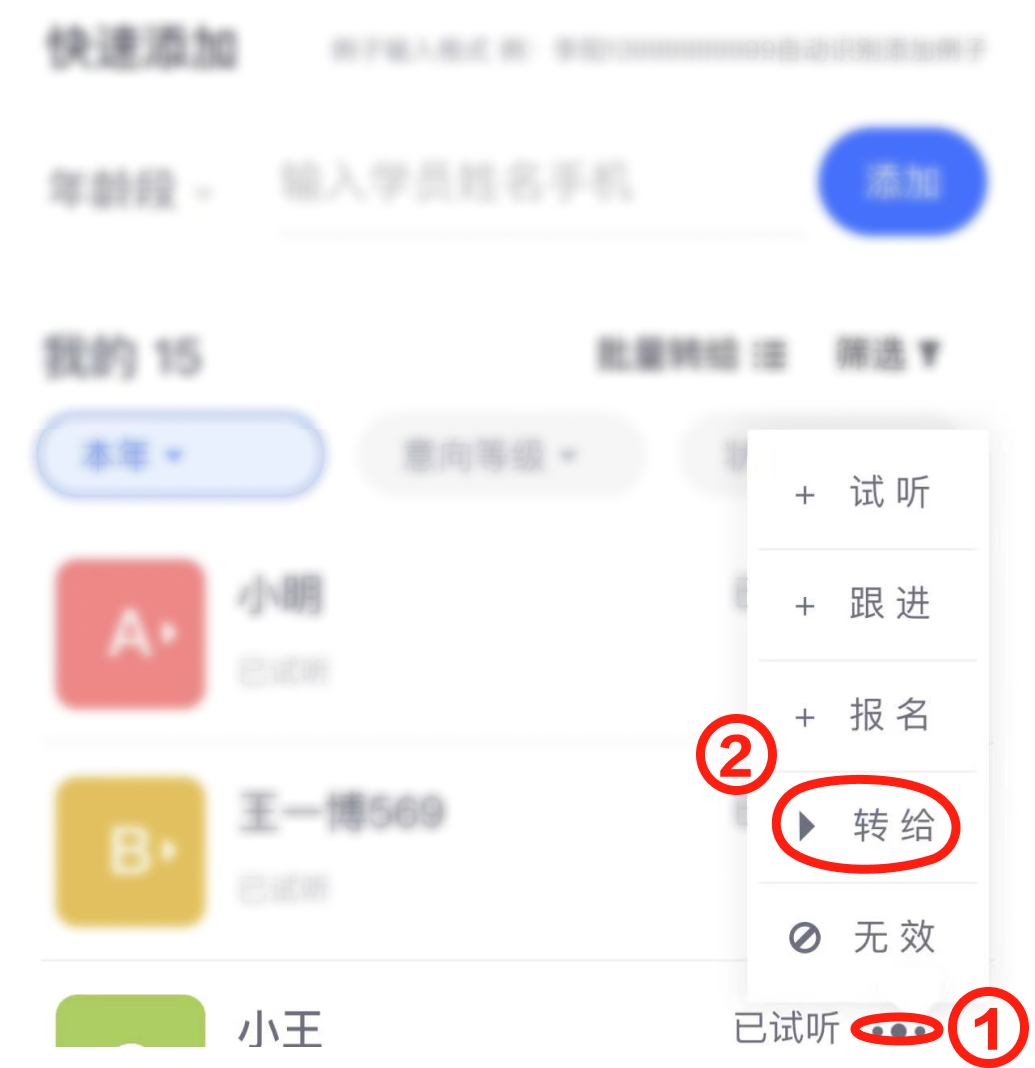
Task: Choose 跟进 in the popup menu
Action: 868,605
